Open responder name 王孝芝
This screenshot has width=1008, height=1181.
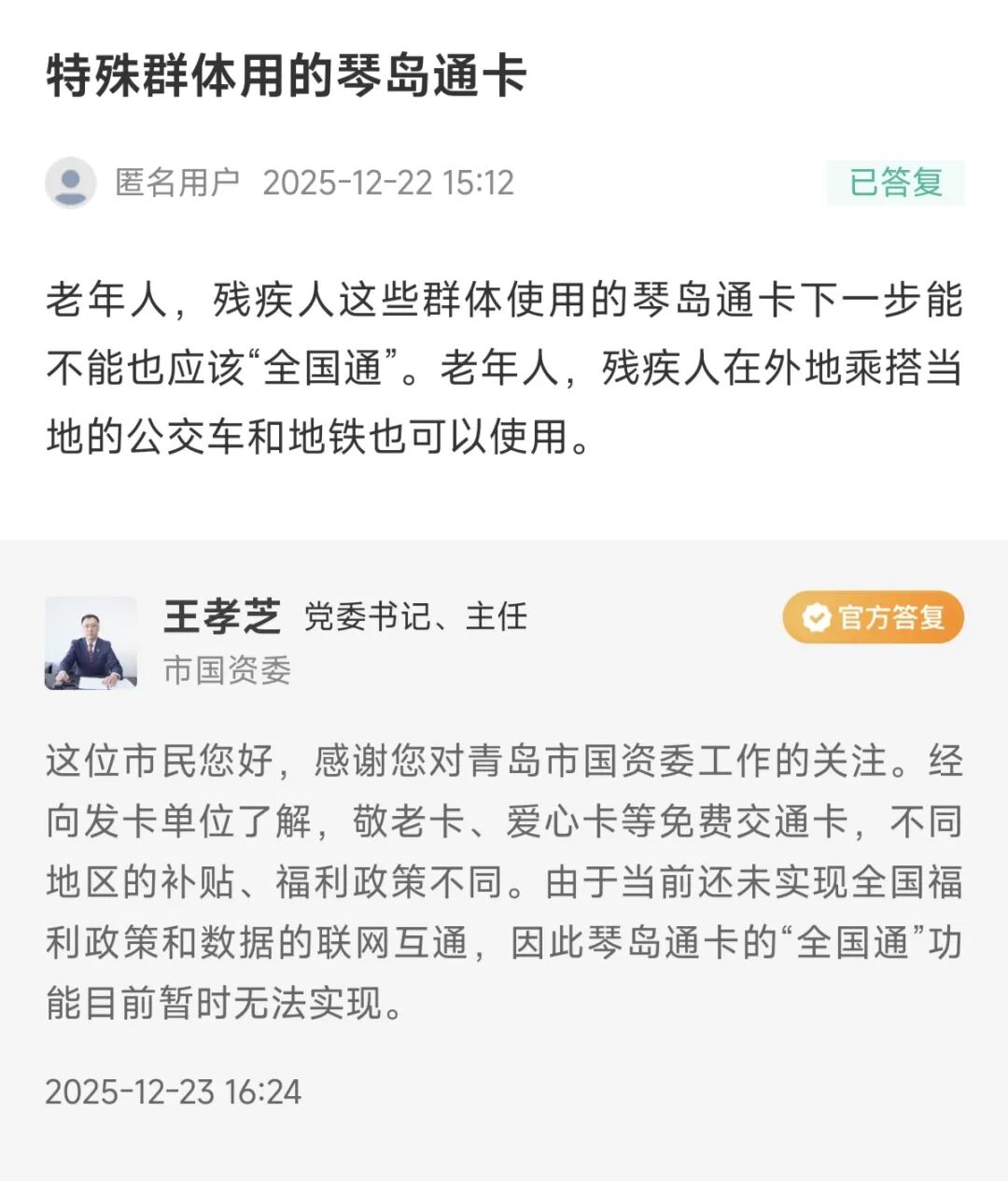[x=220, y=618]
